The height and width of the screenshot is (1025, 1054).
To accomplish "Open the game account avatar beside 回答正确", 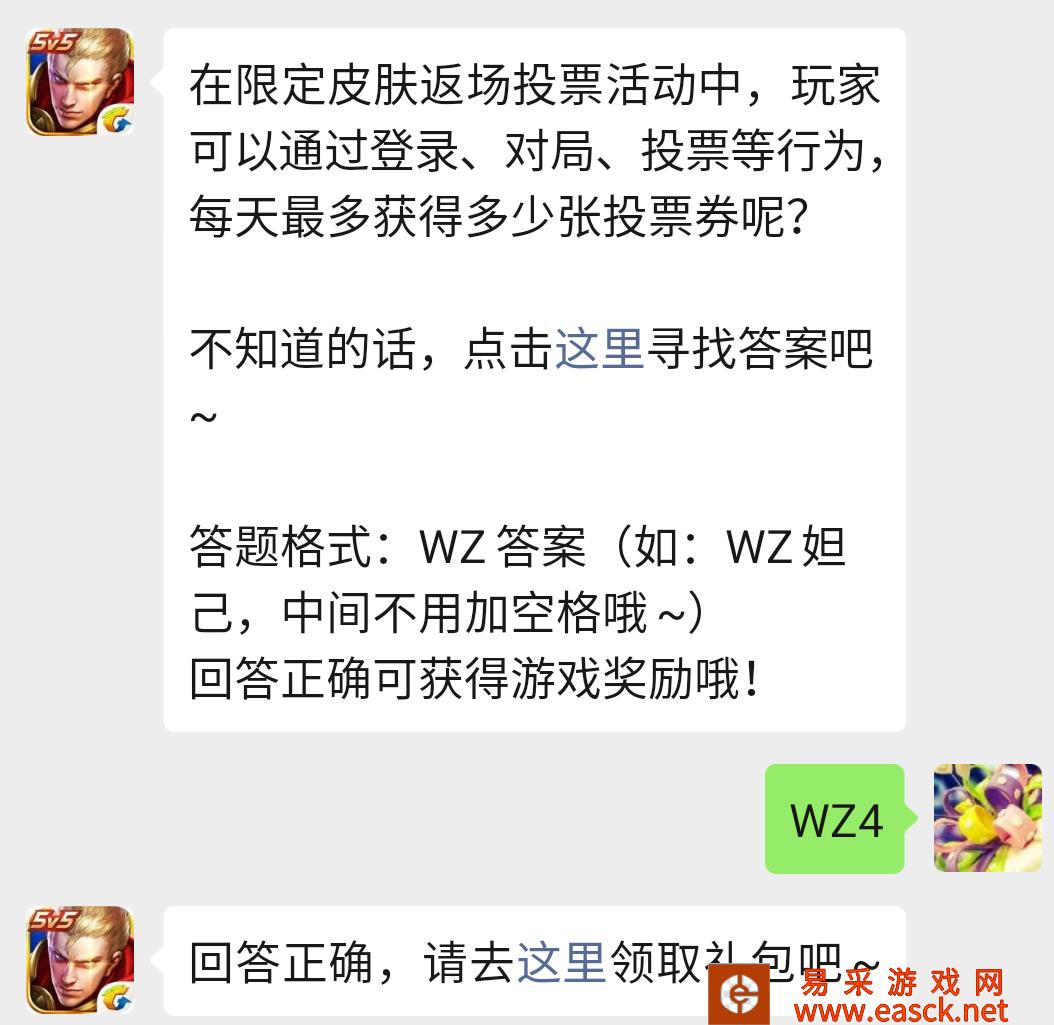I will point(80,960).
